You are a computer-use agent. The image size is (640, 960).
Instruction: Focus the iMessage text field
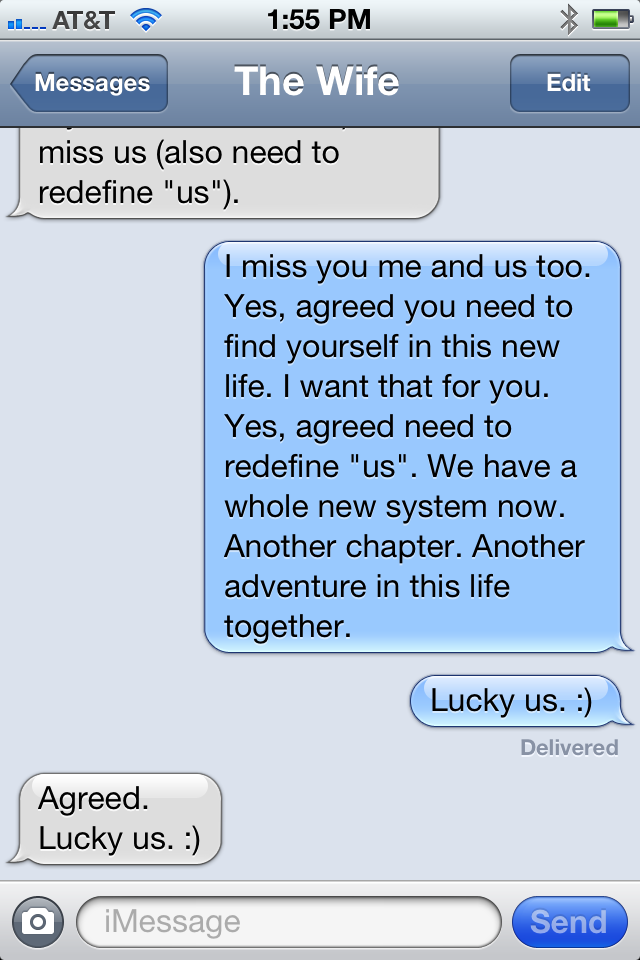coord(288,921)
